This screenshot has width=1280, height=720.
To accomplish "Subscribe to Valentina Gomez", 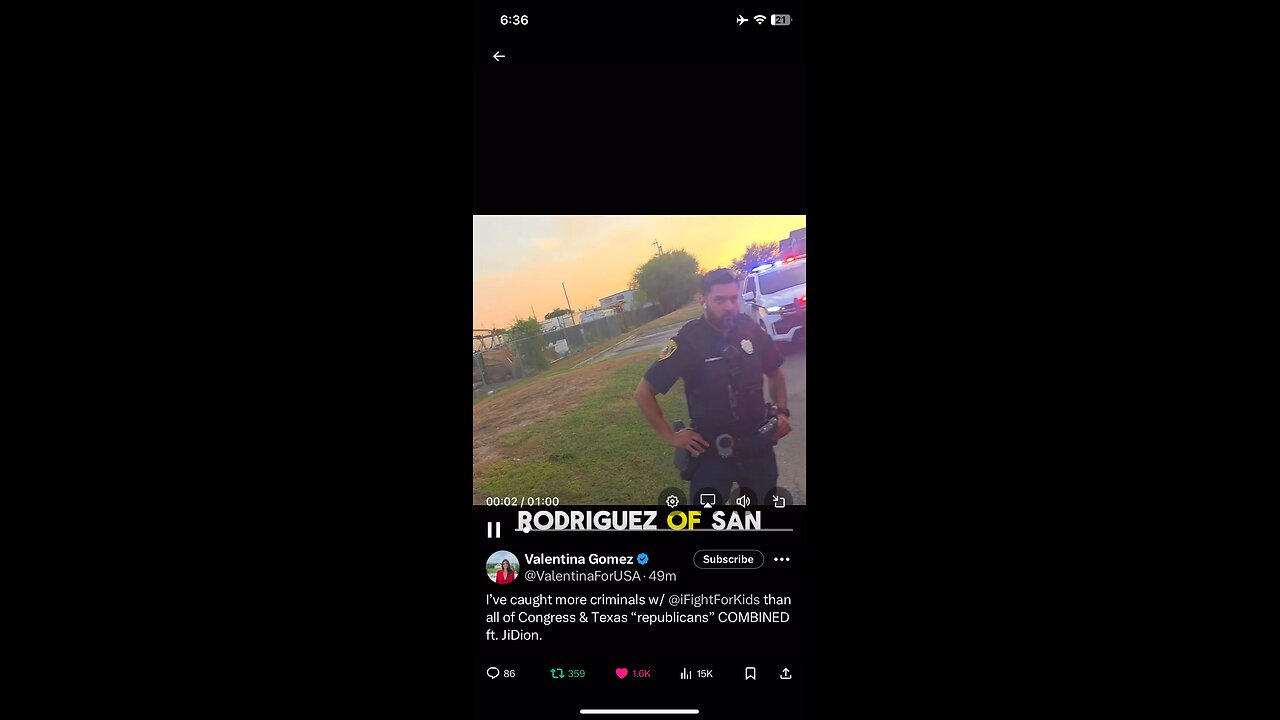I will (x=728, y=559).
